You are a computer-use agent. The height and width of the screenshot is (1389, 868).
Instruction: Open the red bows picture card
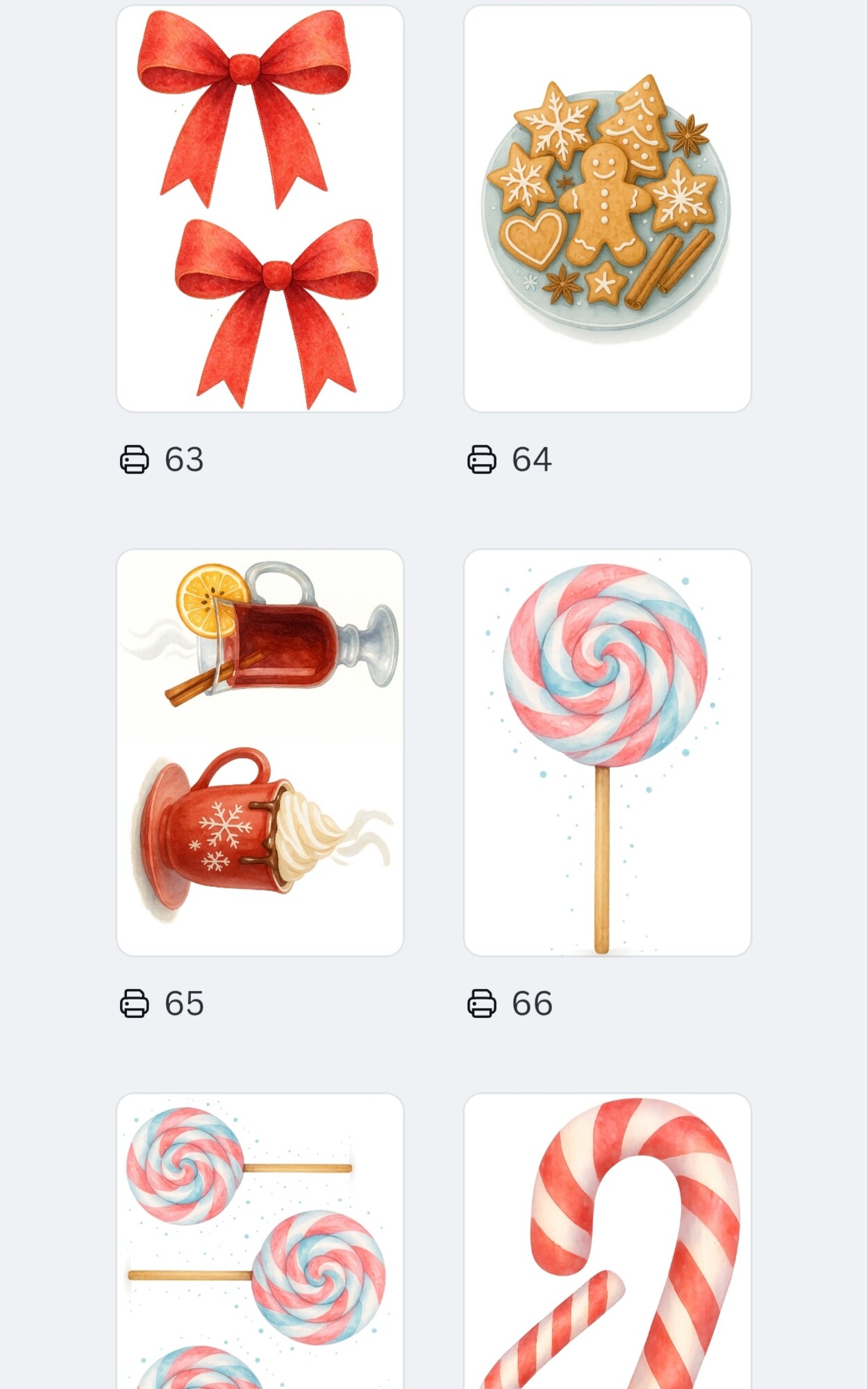click(260, 208)
